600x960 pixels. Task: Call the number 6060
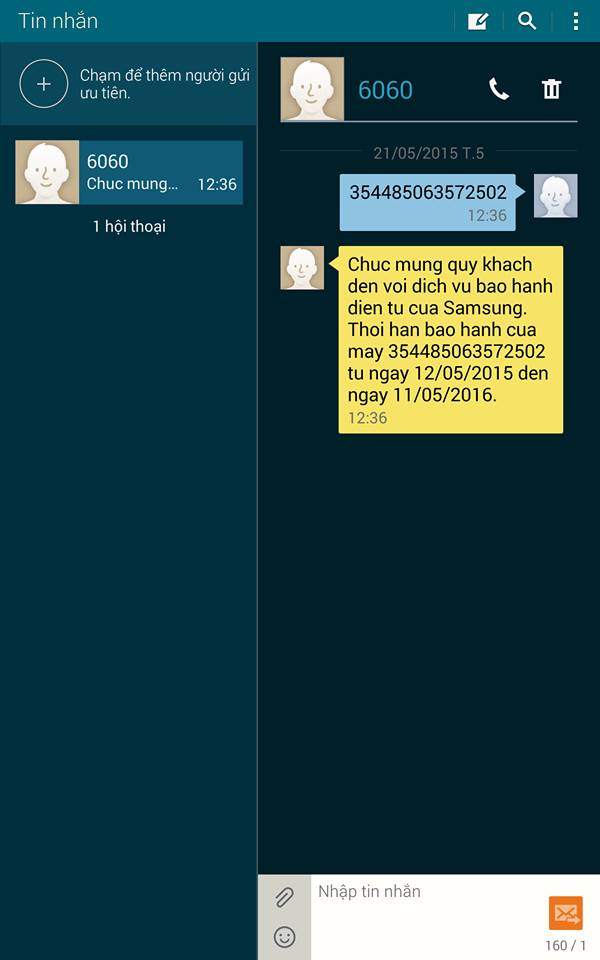[499, 89]
